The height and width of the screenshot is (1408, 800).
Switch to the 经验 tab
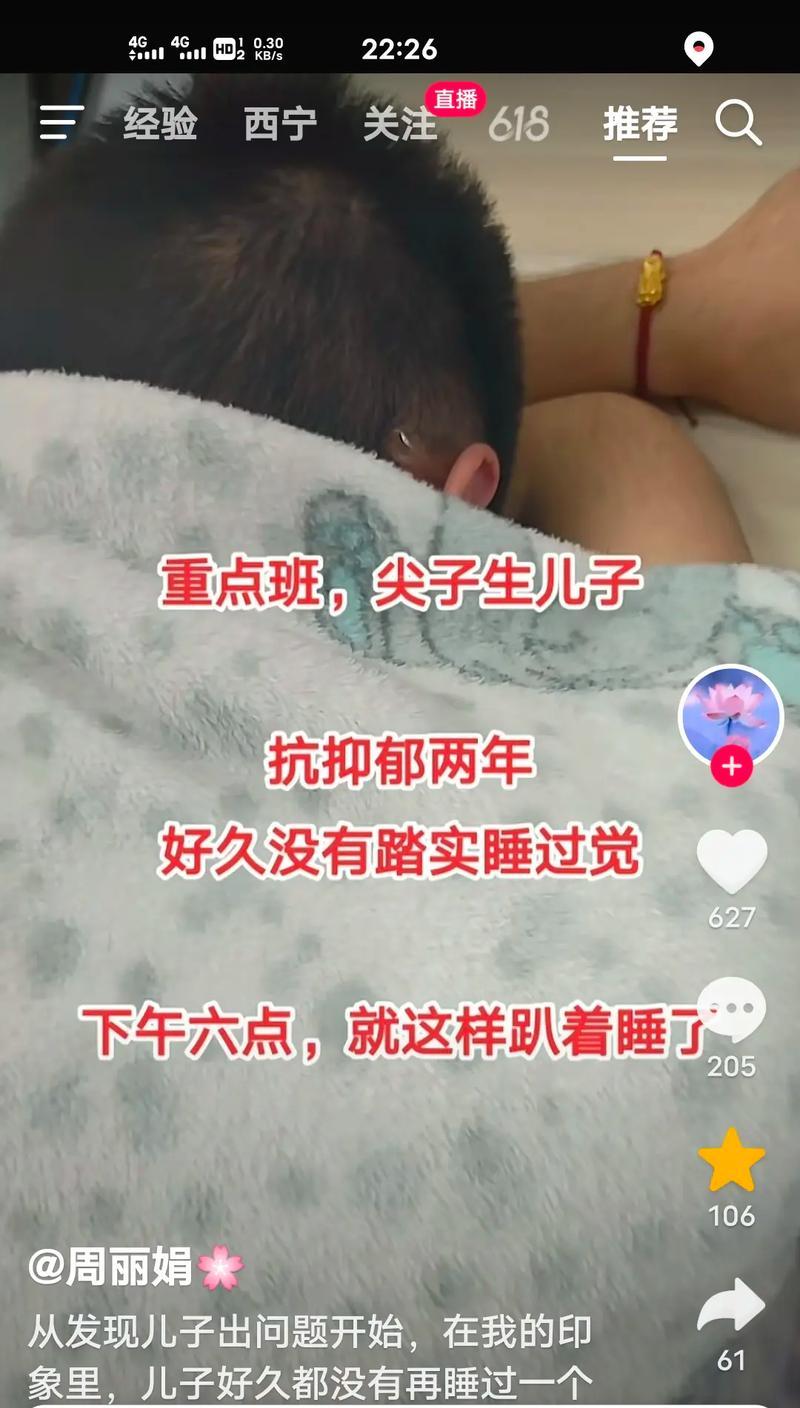(160, 125)
